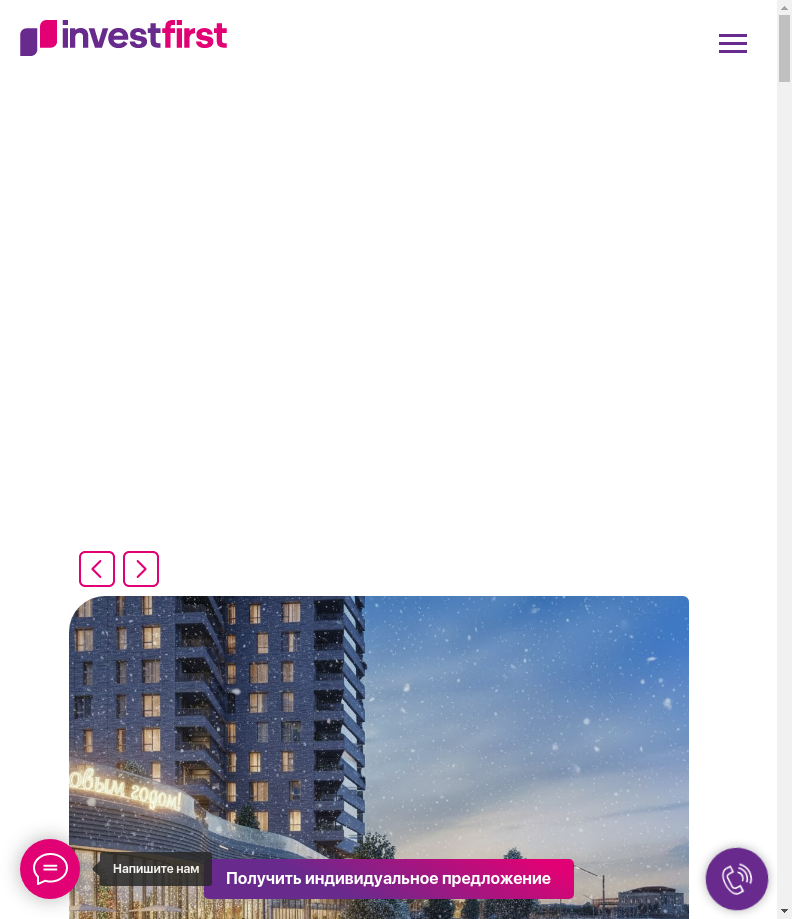This screenshot has width=792, height=919.
Task: Show the next slide
Action: (x=141, y=569)
